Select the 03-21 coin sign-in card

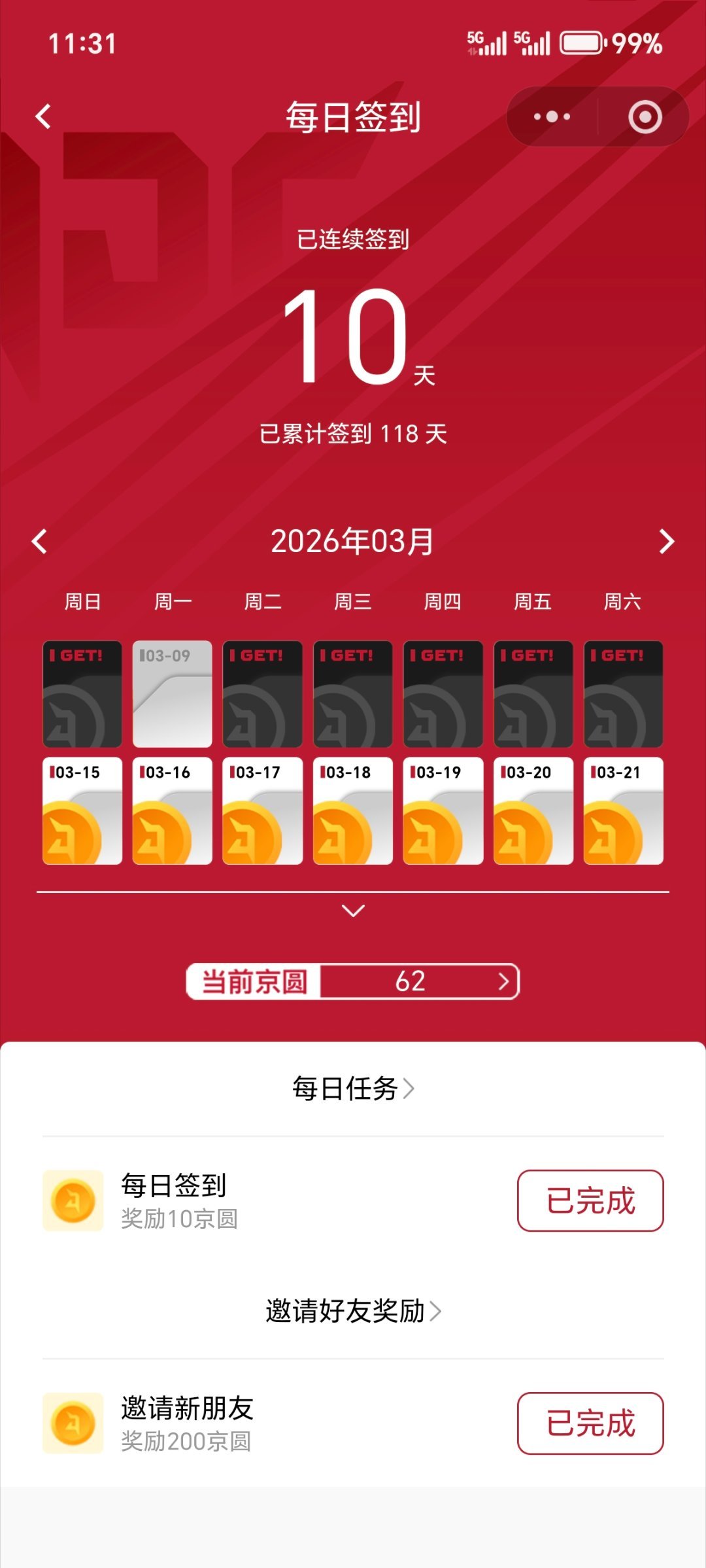(x=624, y=811)
